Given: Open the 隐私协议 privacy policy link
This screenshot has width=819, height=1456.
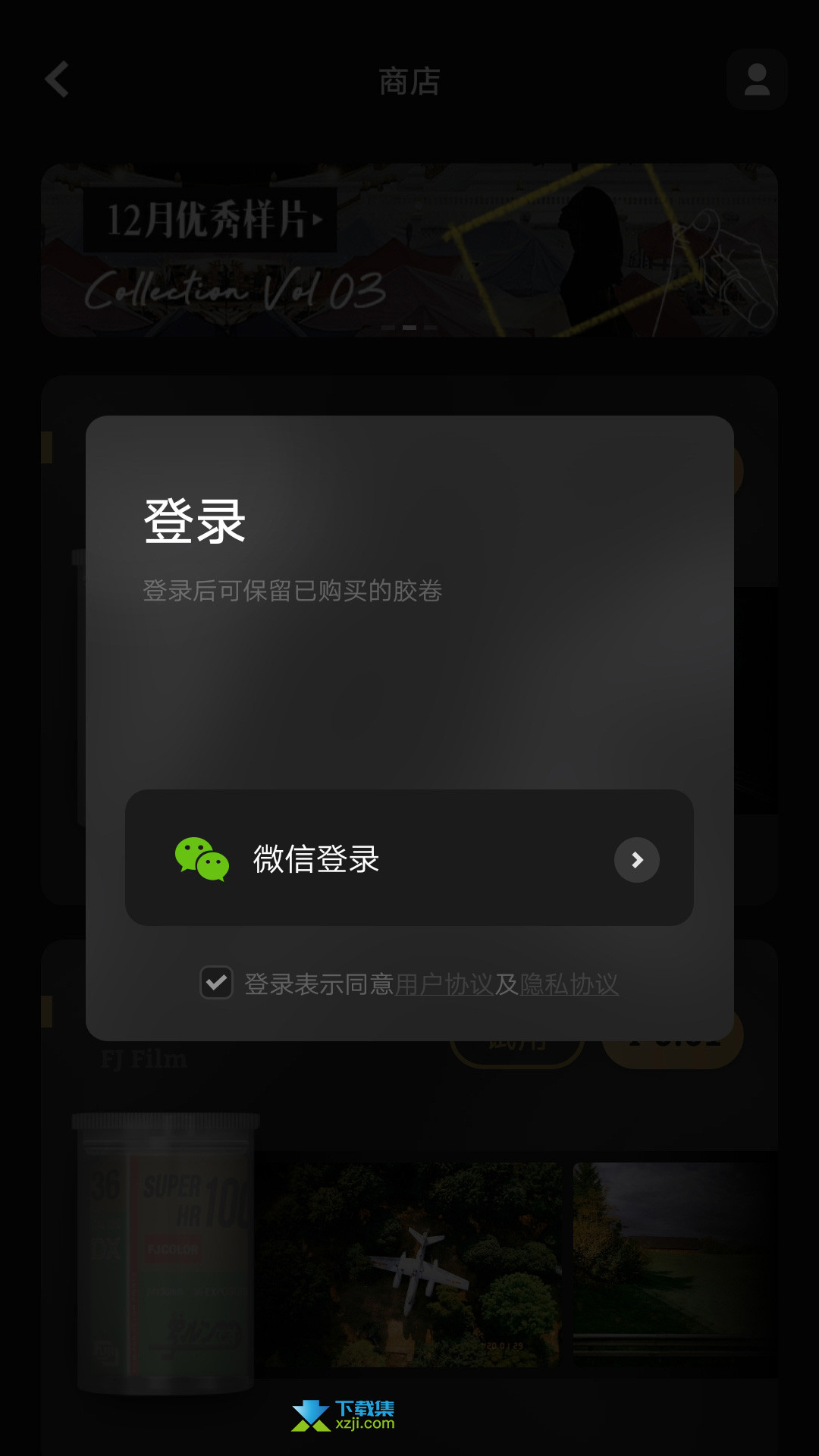Looking at the screenshot, I should (570, 984).
